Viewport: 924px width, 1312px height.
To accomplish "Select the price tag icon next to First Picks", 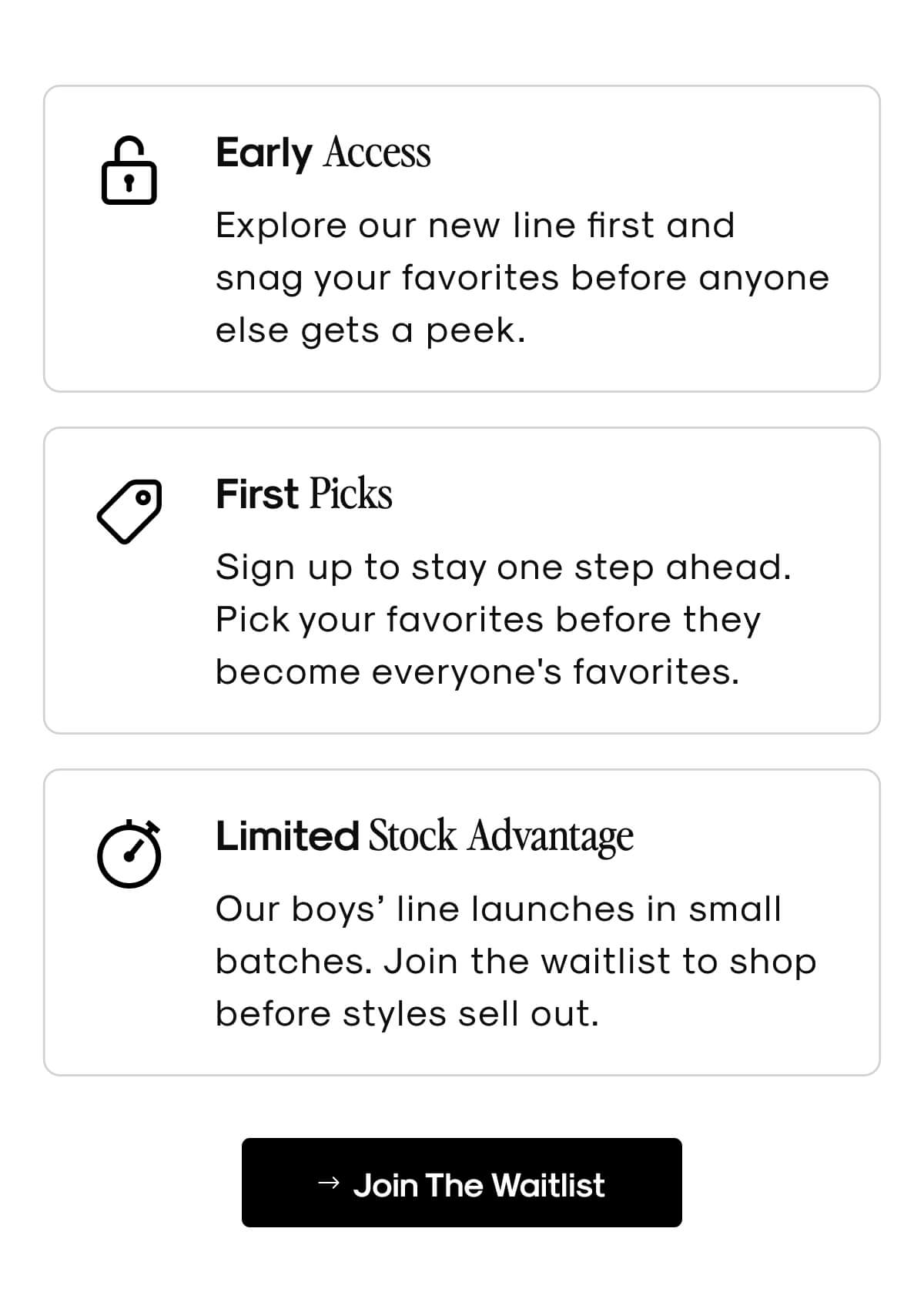I will [x=129, y=511].
